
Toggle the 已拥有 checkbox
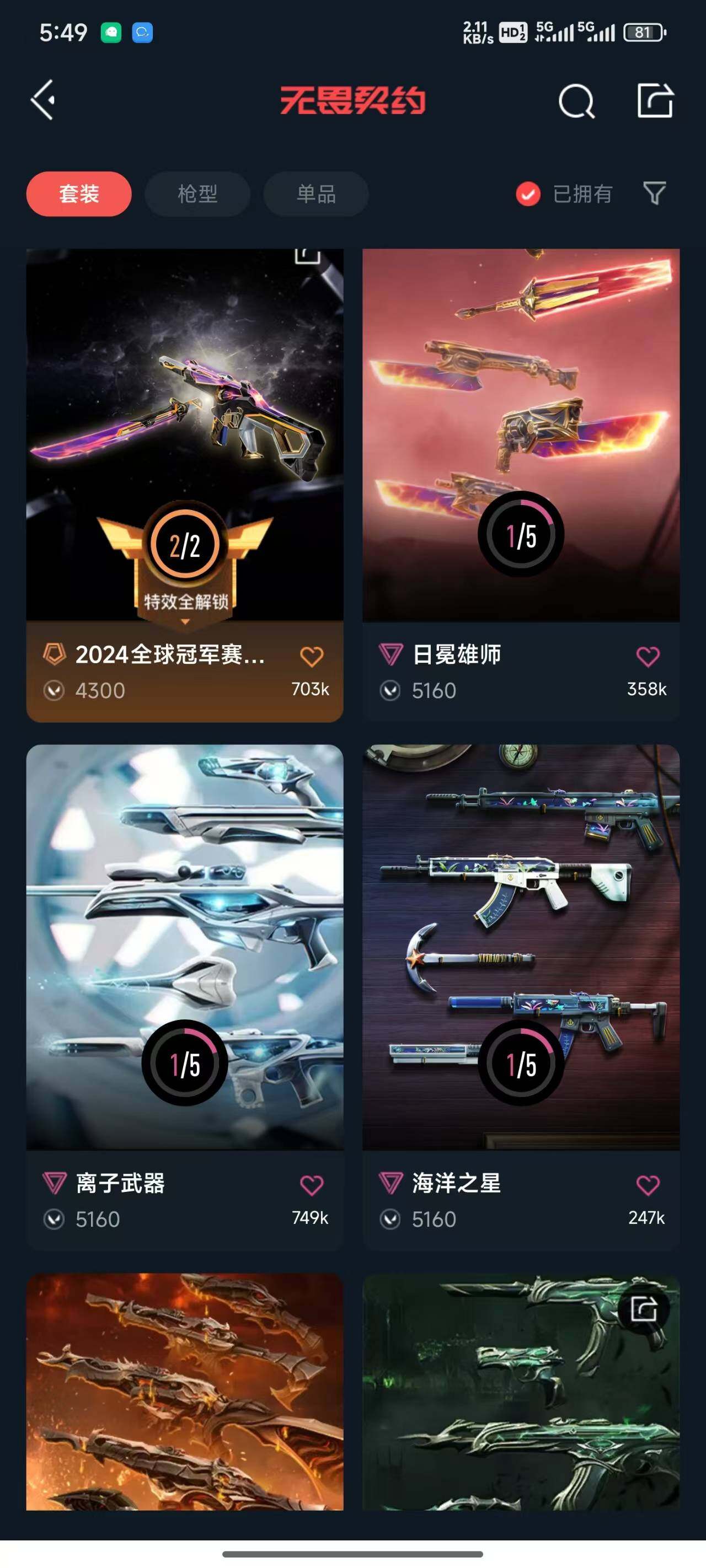(x=528, y=194)
